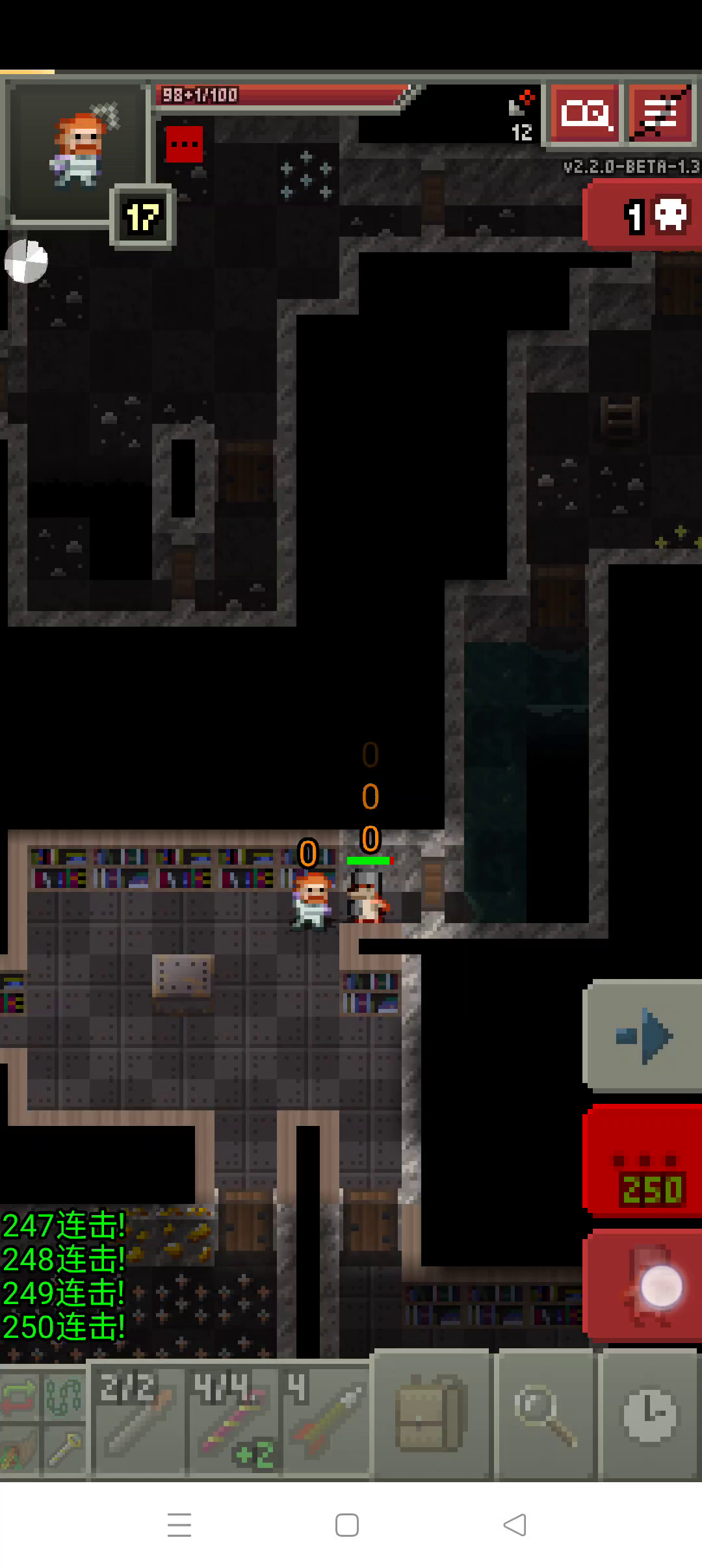Image resolution: width=702 pixels, height=1568 pixels.
Task: Tap the attack arrow button
Action: coord(643,1036)
